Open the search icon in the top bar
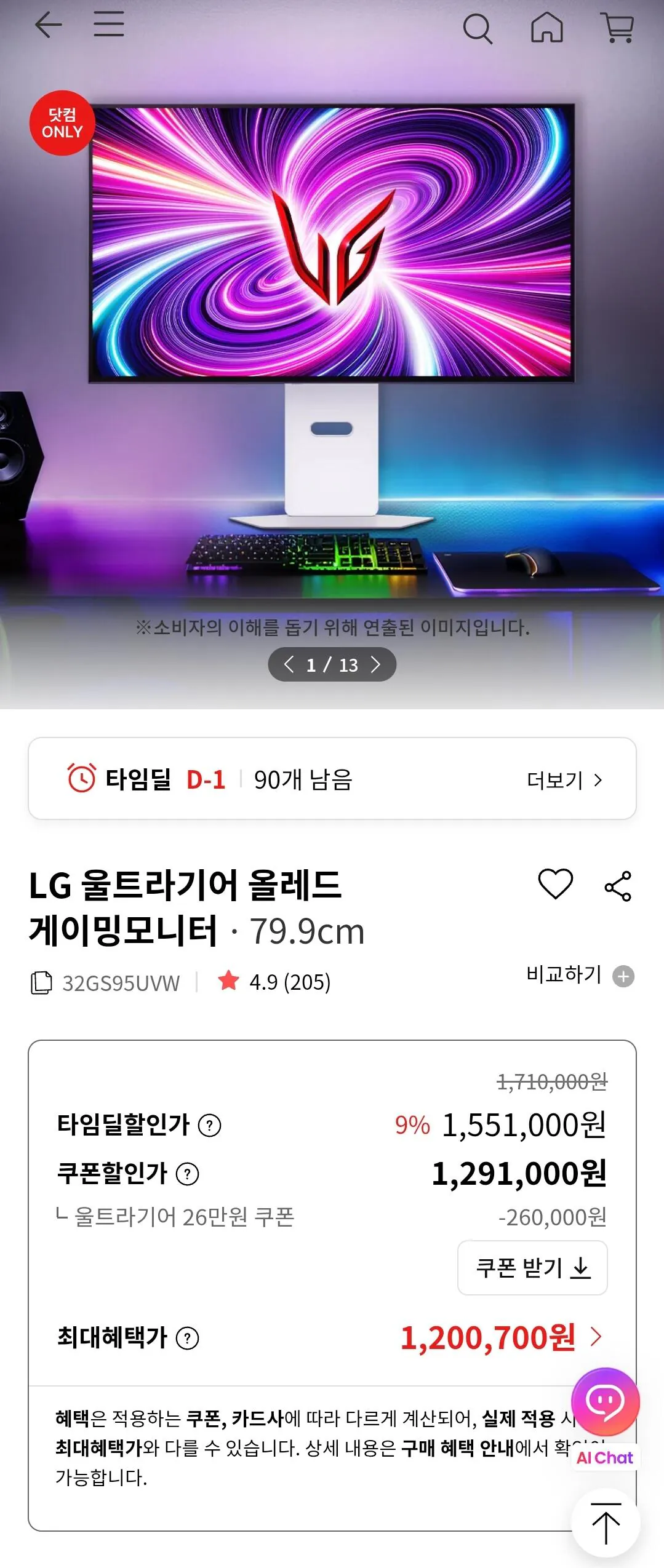The image size is (664, 1568). click(x=479, y=29)
